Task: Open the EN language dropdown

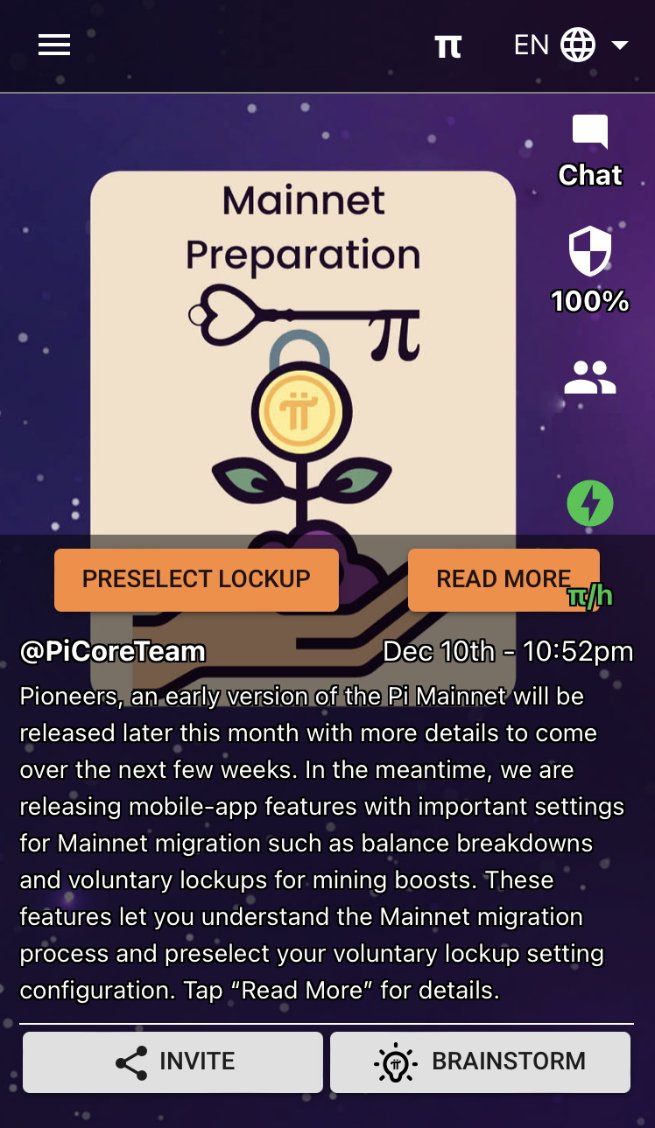Action: (x=572, y=45)
